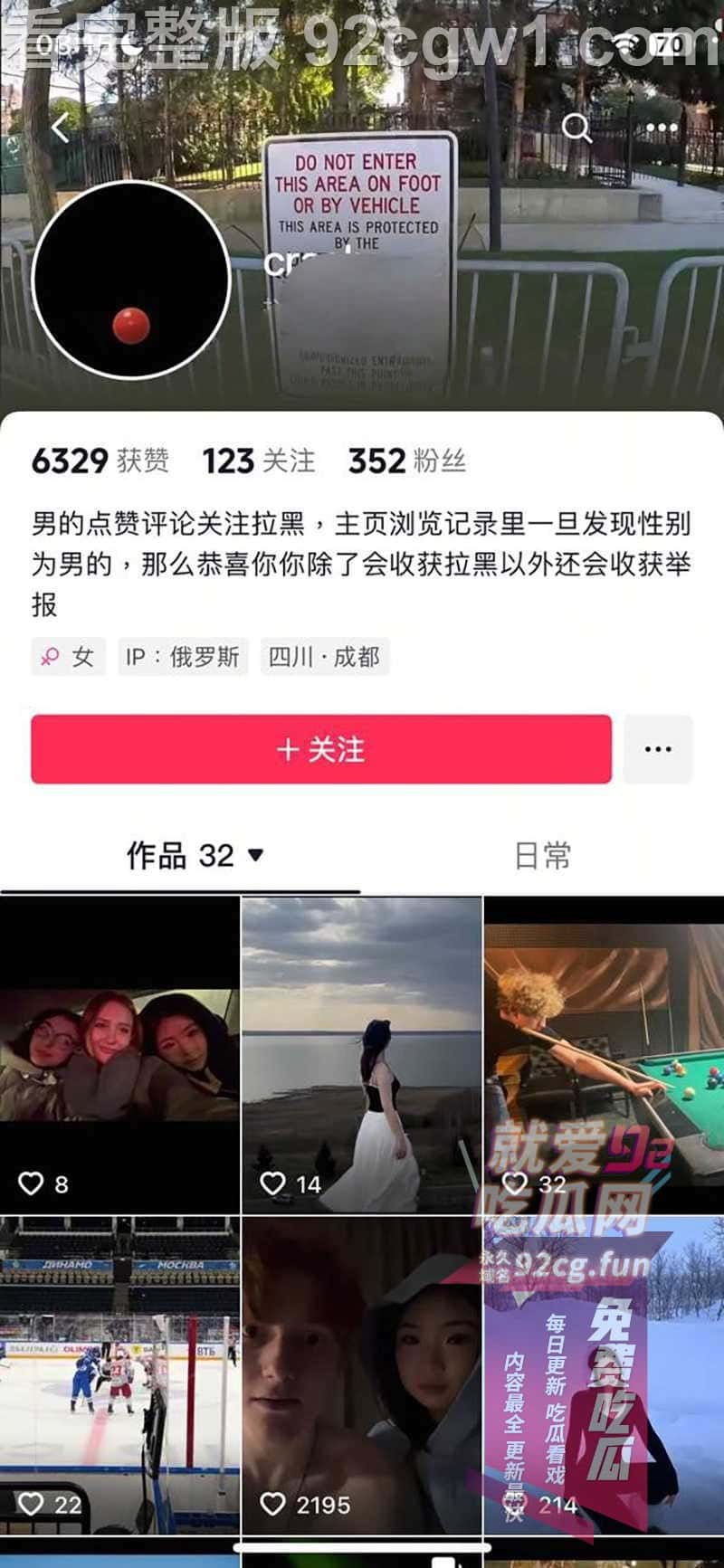
Task: Switch to the 日常 tab
Action: point(542,855)
